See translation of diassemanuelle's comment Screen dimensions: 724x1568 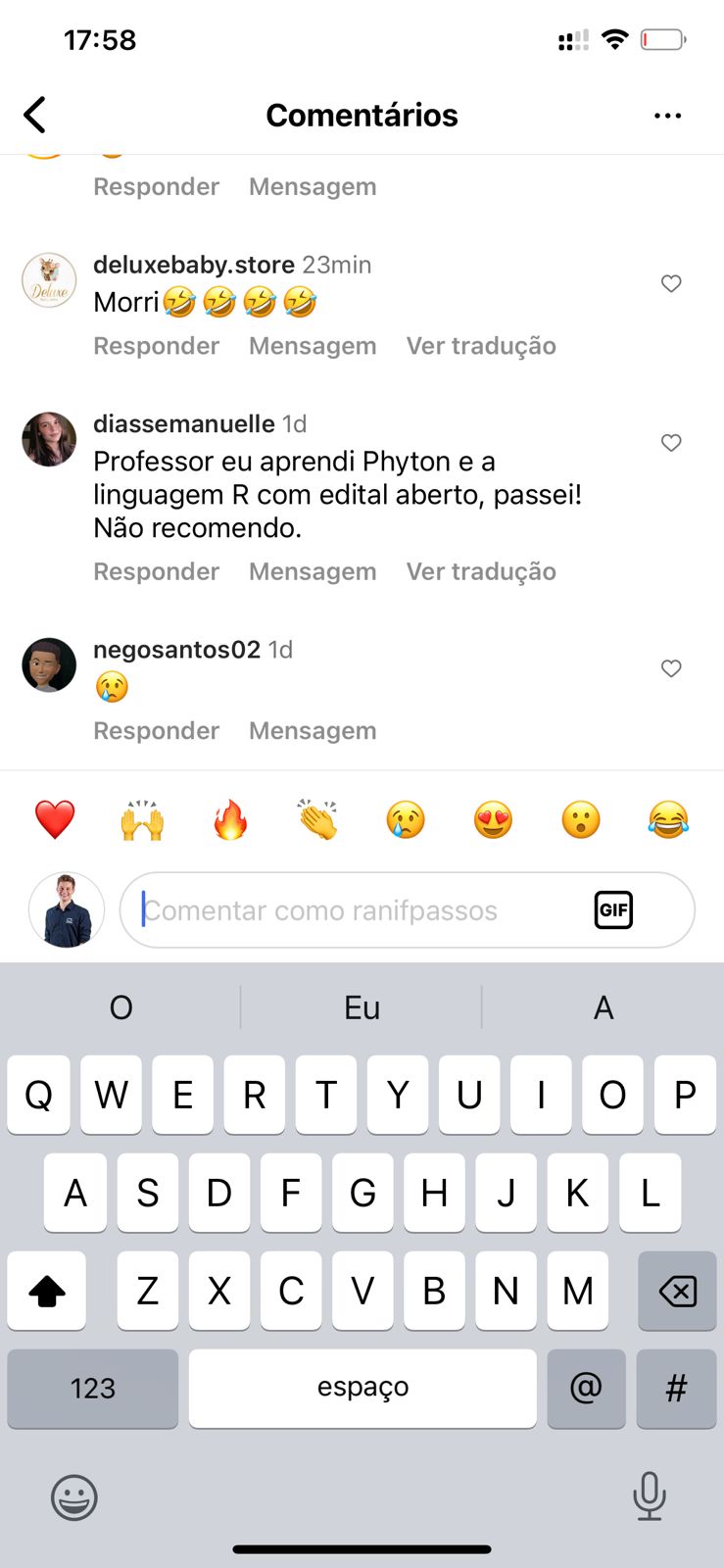coord(481,571)
